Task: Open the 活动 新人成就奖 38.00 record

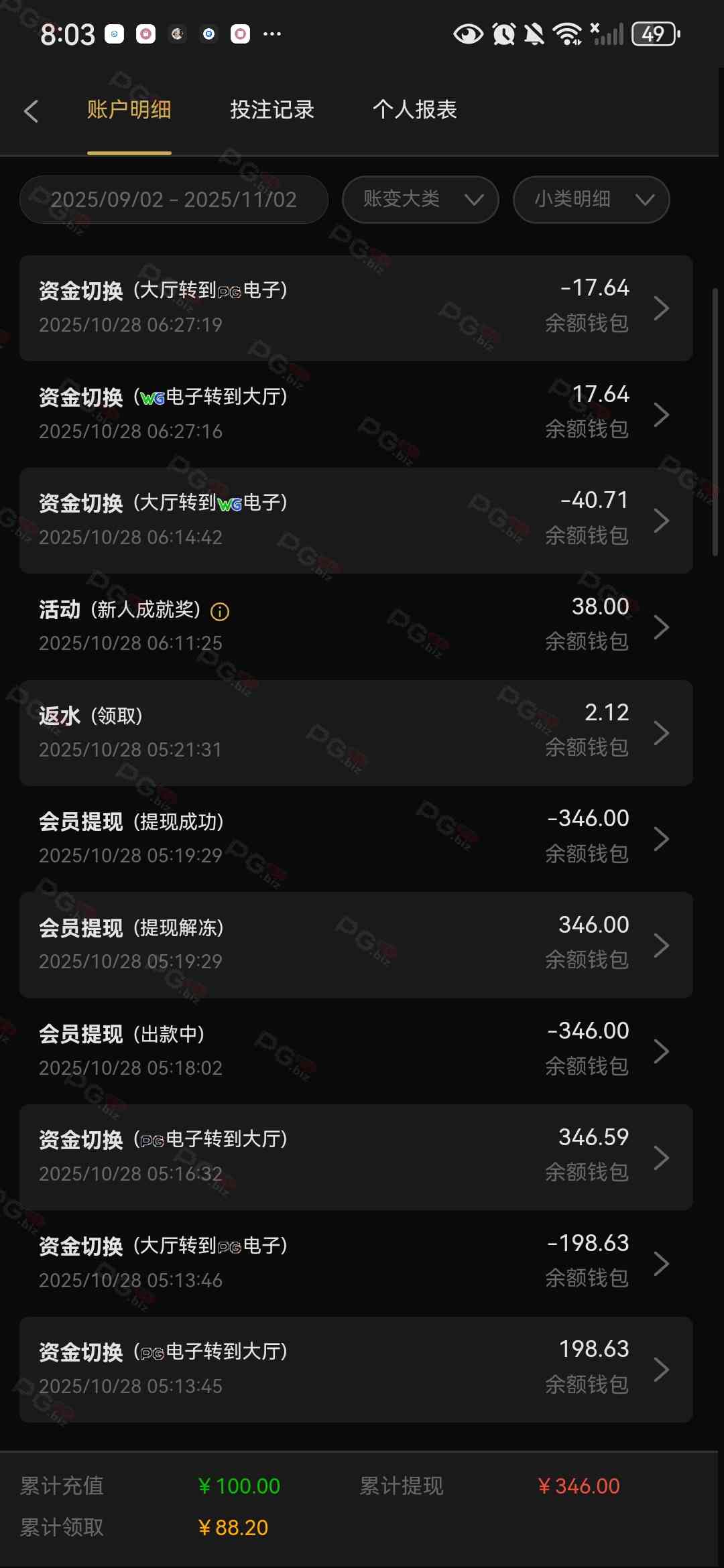Action: click(x=355, y=627)
